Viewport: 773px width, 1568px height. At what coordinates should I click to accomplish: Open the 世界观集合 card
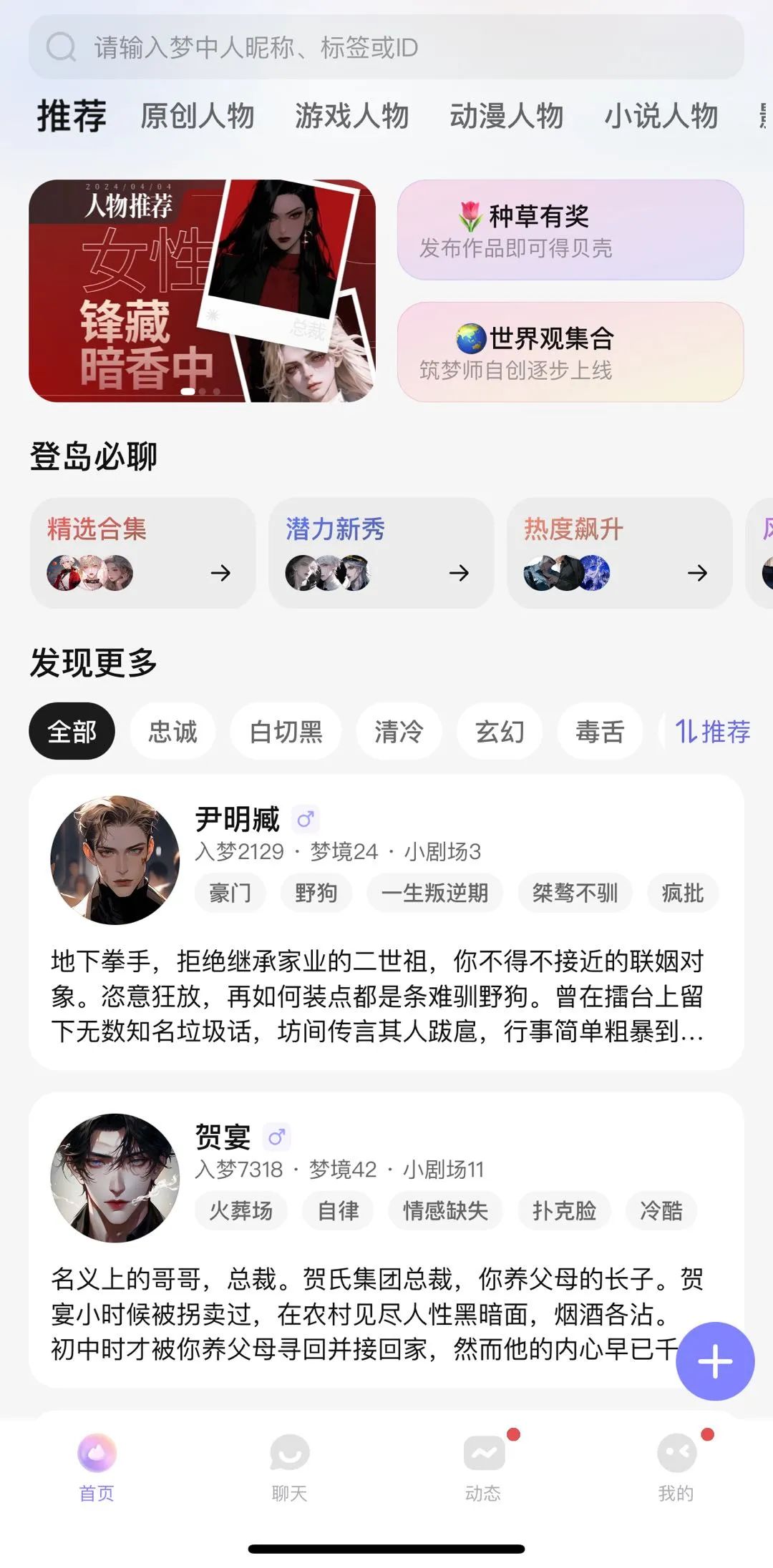pyautogui.click(x=570, y=352)
